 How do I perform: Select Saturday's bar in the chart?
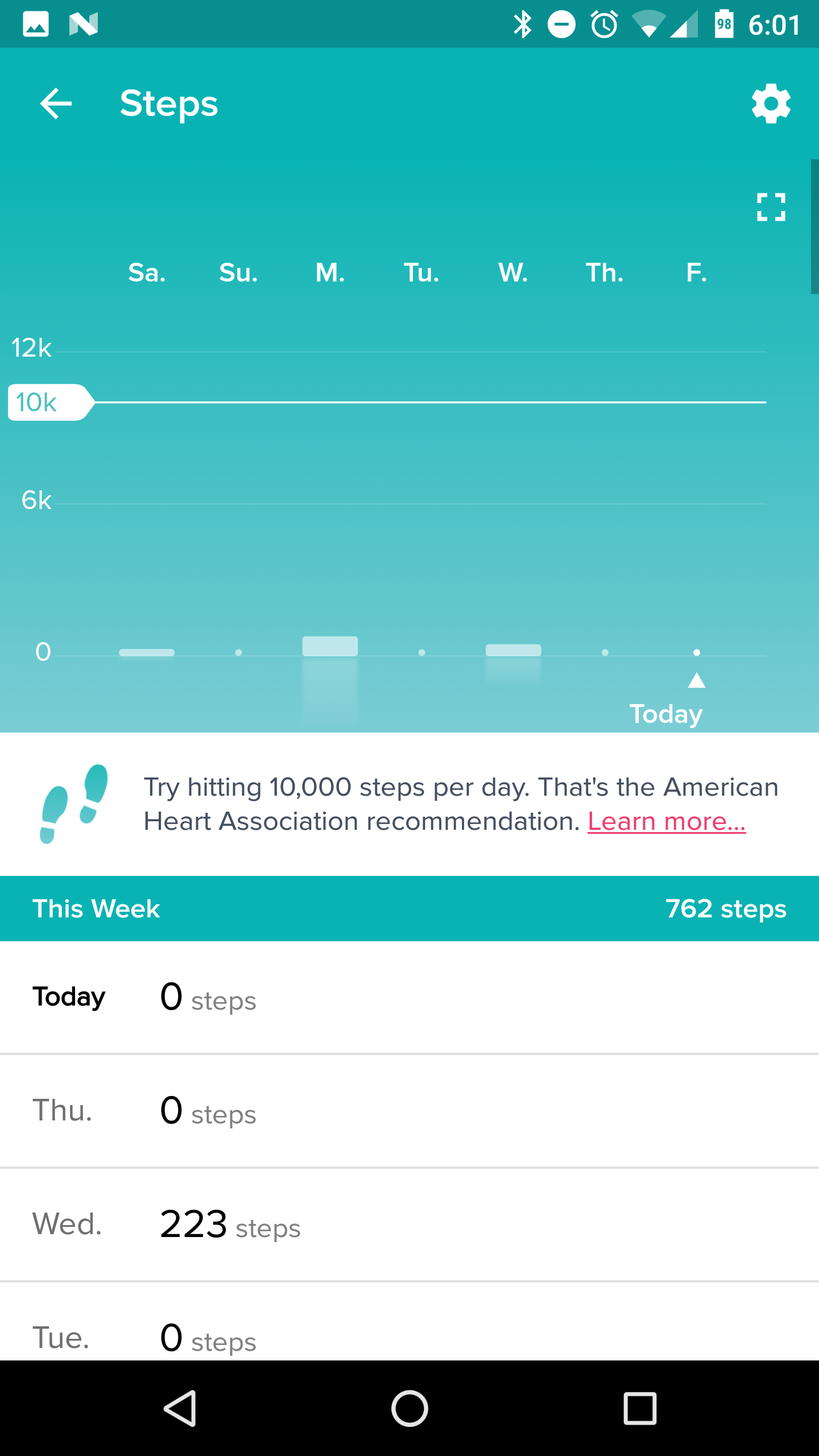point(147,652)
